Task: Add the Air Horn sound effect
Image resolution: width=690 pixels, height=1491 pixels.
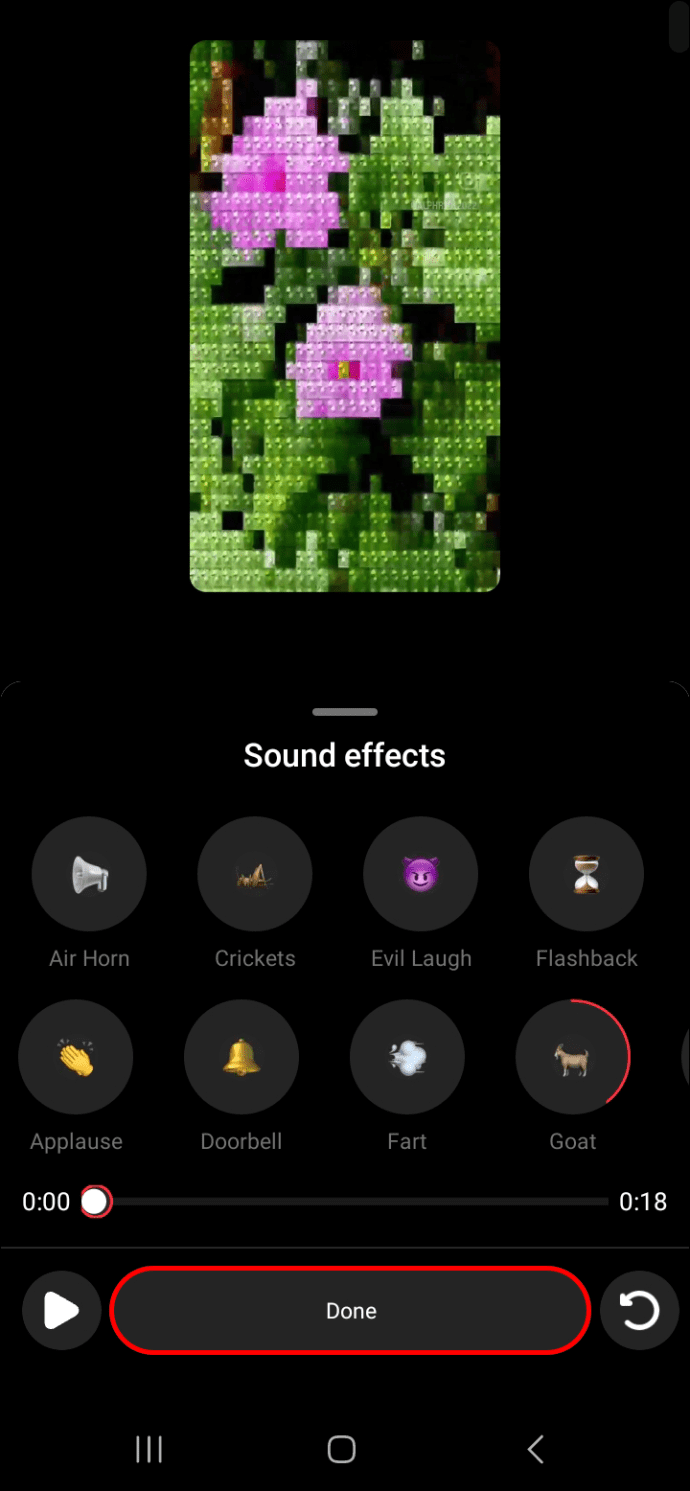Action: click(x=89, y=875)
